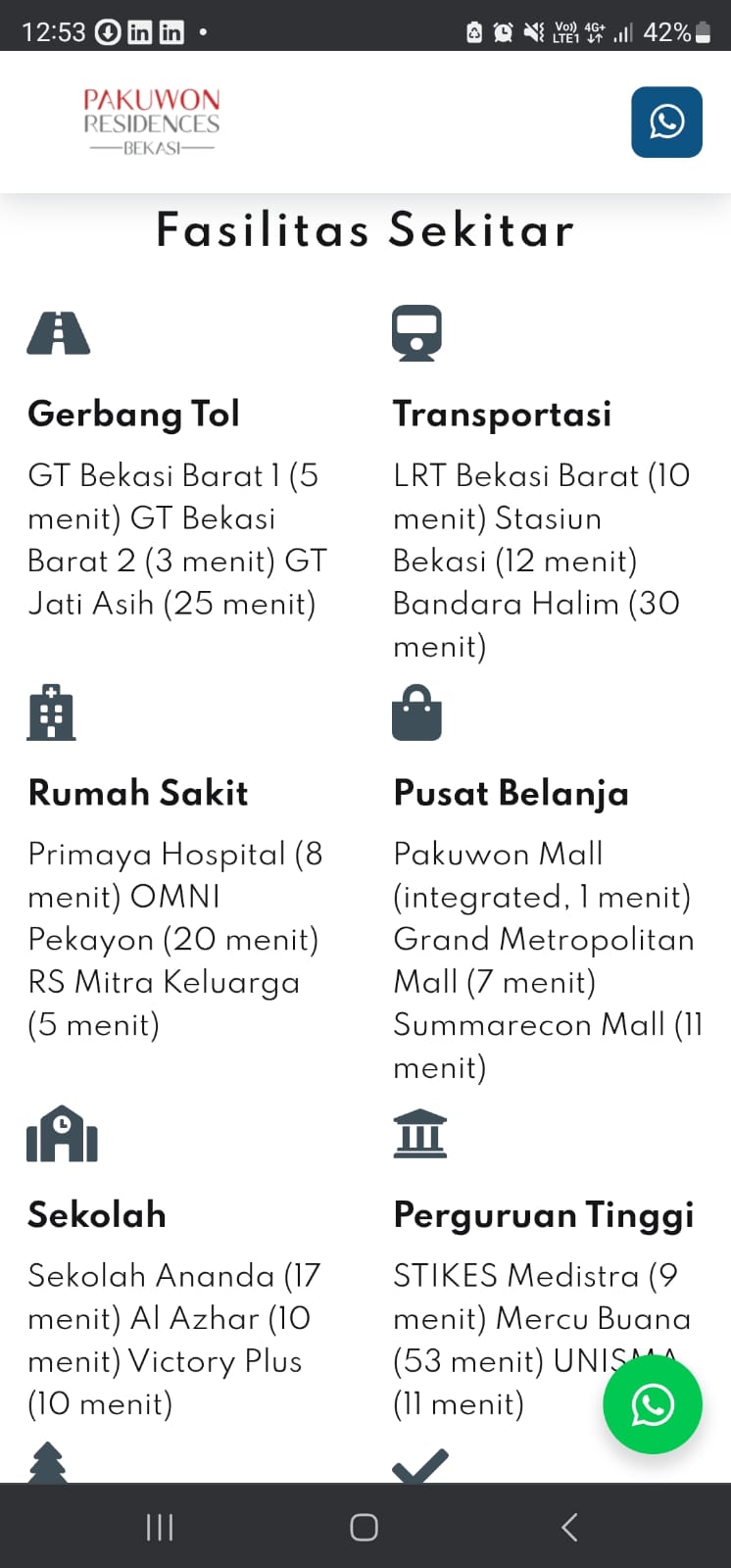731x1568 pixels.
Task: Tap the blue WhatsApp button in header
Action: click(x=666, y=122)
